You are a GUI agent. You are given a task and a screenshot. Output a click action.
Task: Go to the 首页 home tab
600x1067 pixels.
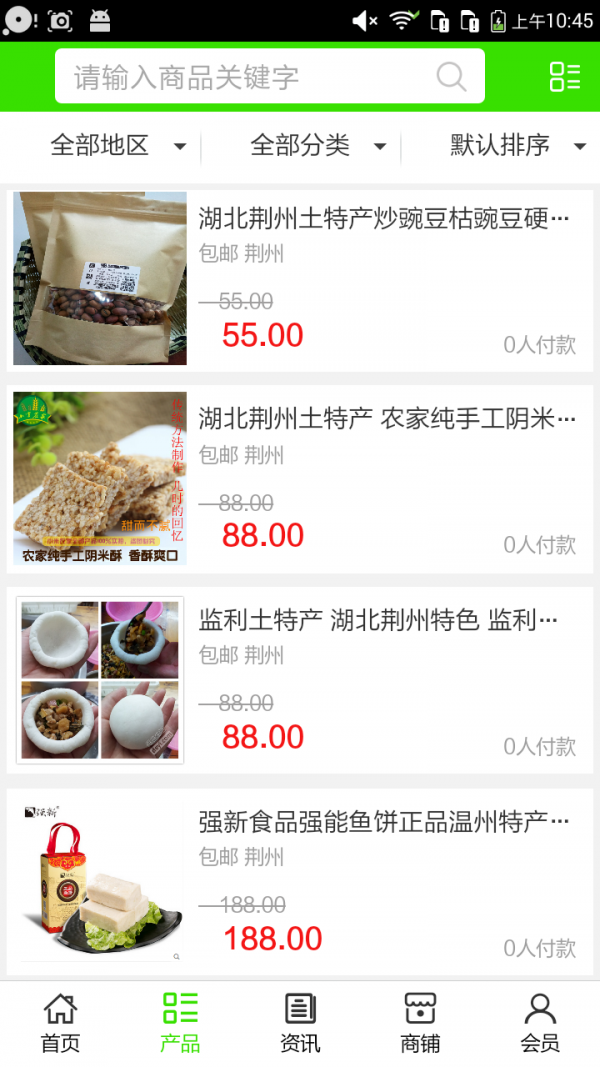(x=60, y=1023)
